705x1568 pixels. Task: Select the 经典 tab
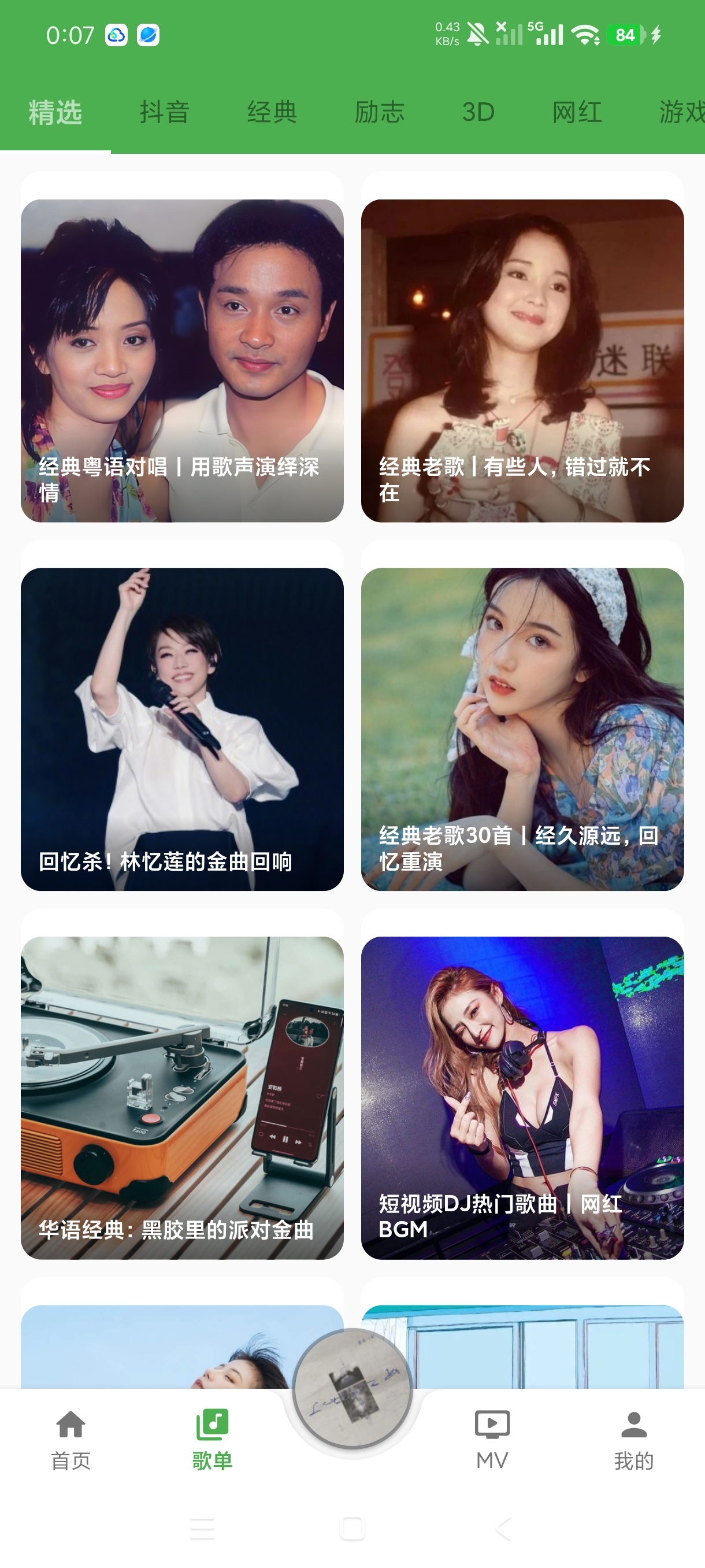[272, 112]
